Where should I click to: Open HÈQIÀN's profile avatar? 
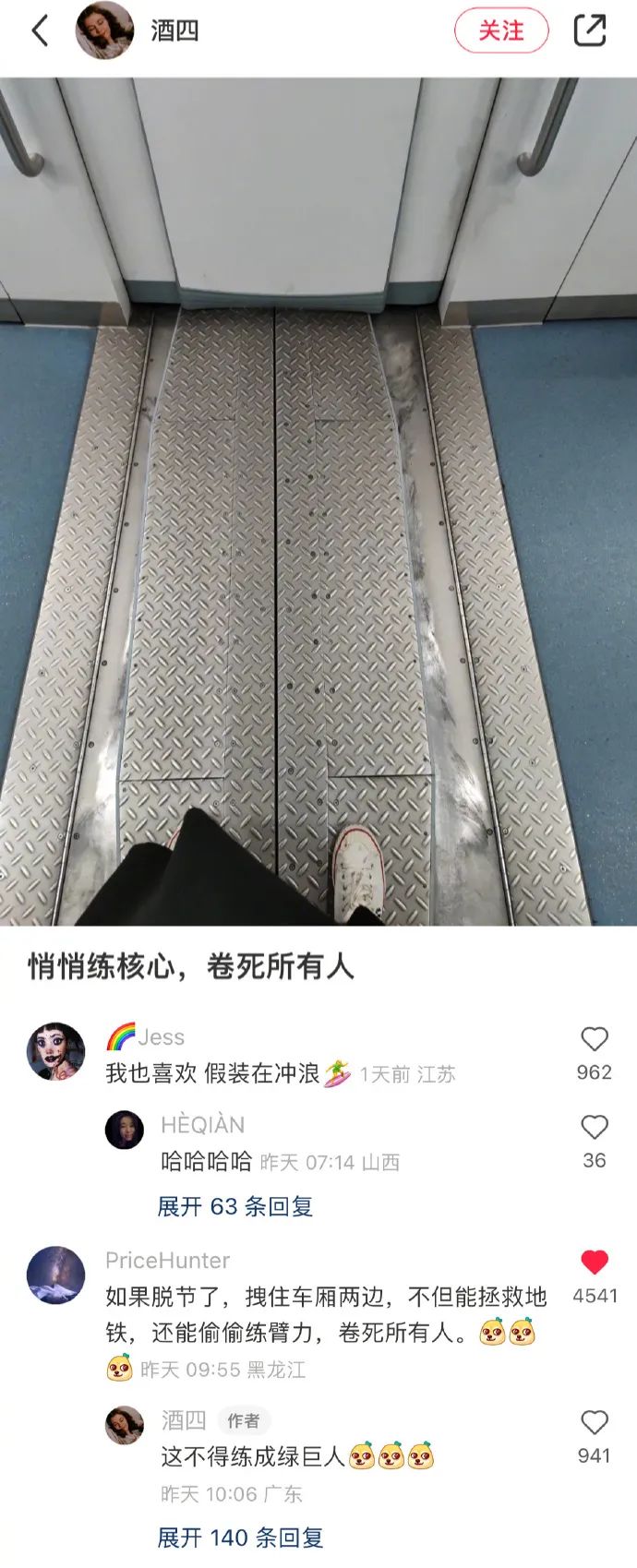coord(125,1130)
